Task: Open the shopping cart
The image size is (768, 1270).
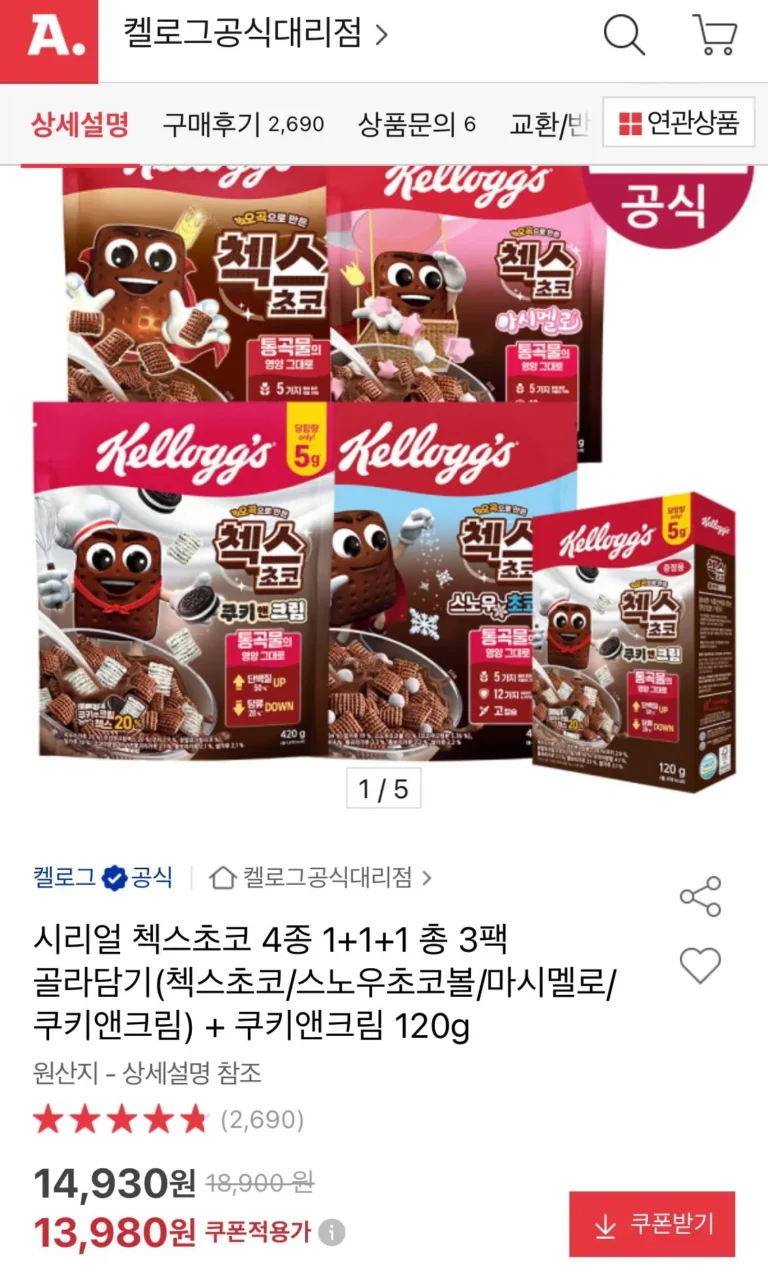Action: click(x=716, y=36)
